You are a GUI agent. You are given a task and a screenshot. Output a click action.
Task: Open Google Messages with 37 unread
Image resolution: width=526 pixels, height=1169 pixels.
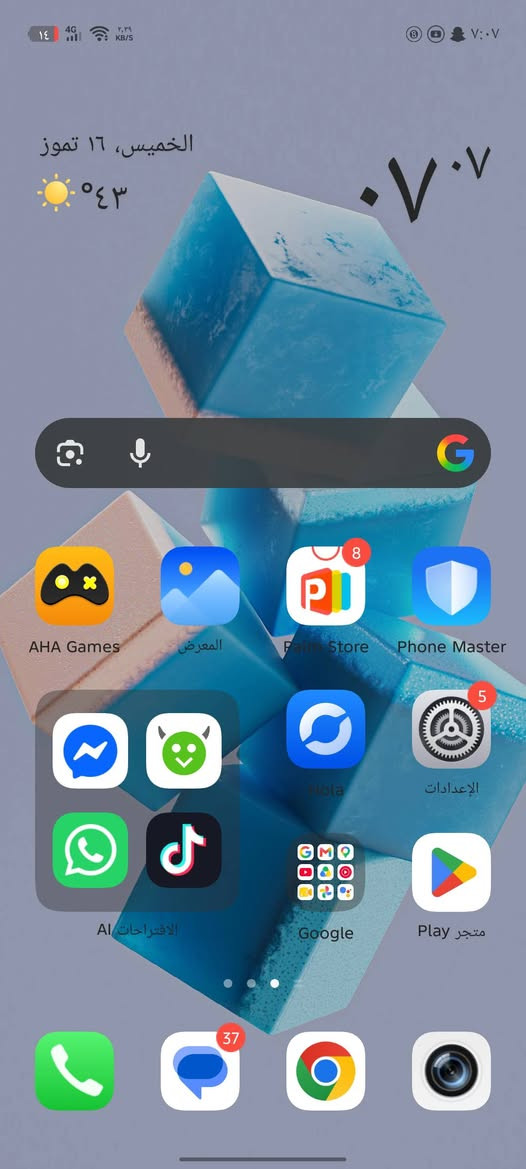(200, 1071)
